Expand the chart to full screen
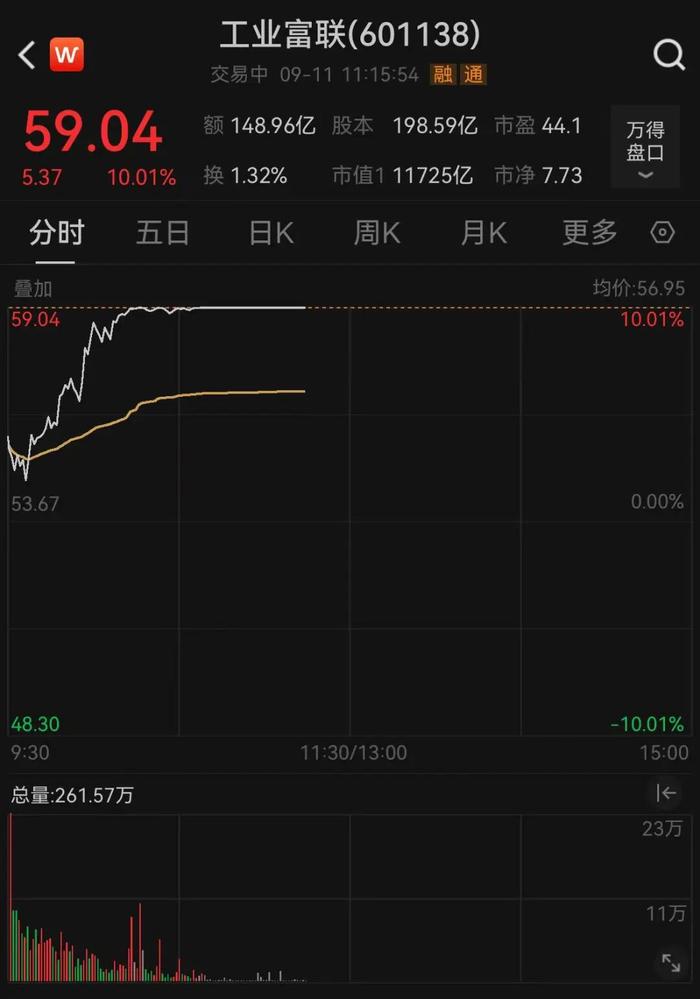Screen dimensions: 700x999 click(671, 963)
